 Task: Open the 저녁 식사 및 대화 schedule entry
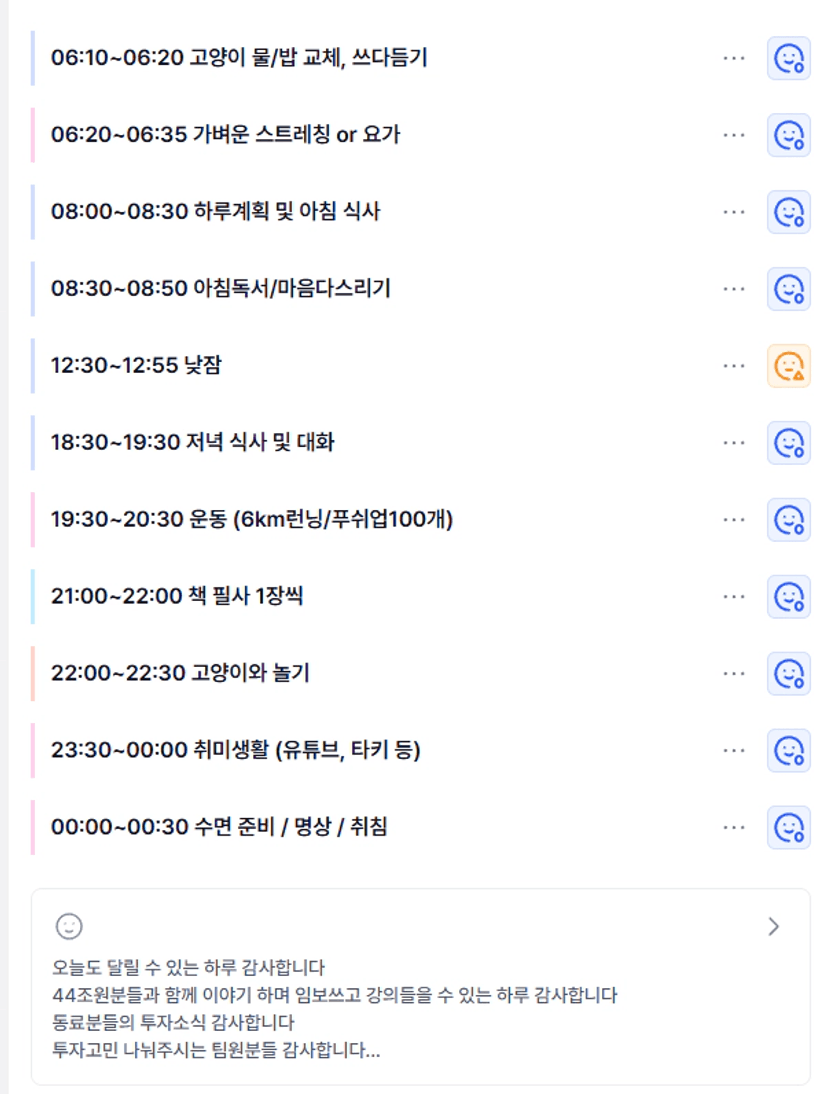(193, 443)
